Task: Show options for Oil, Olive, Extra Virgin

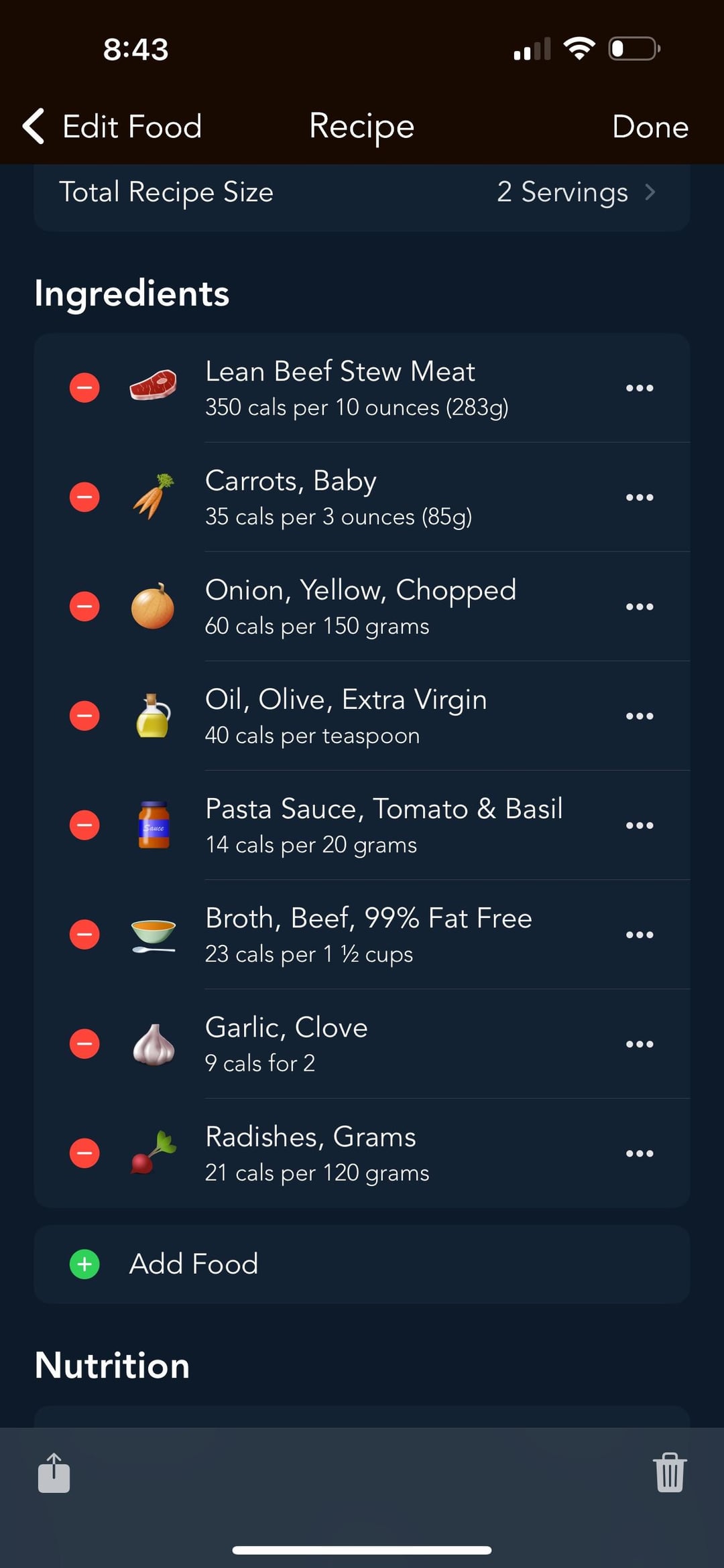Action: click(640, 716)
